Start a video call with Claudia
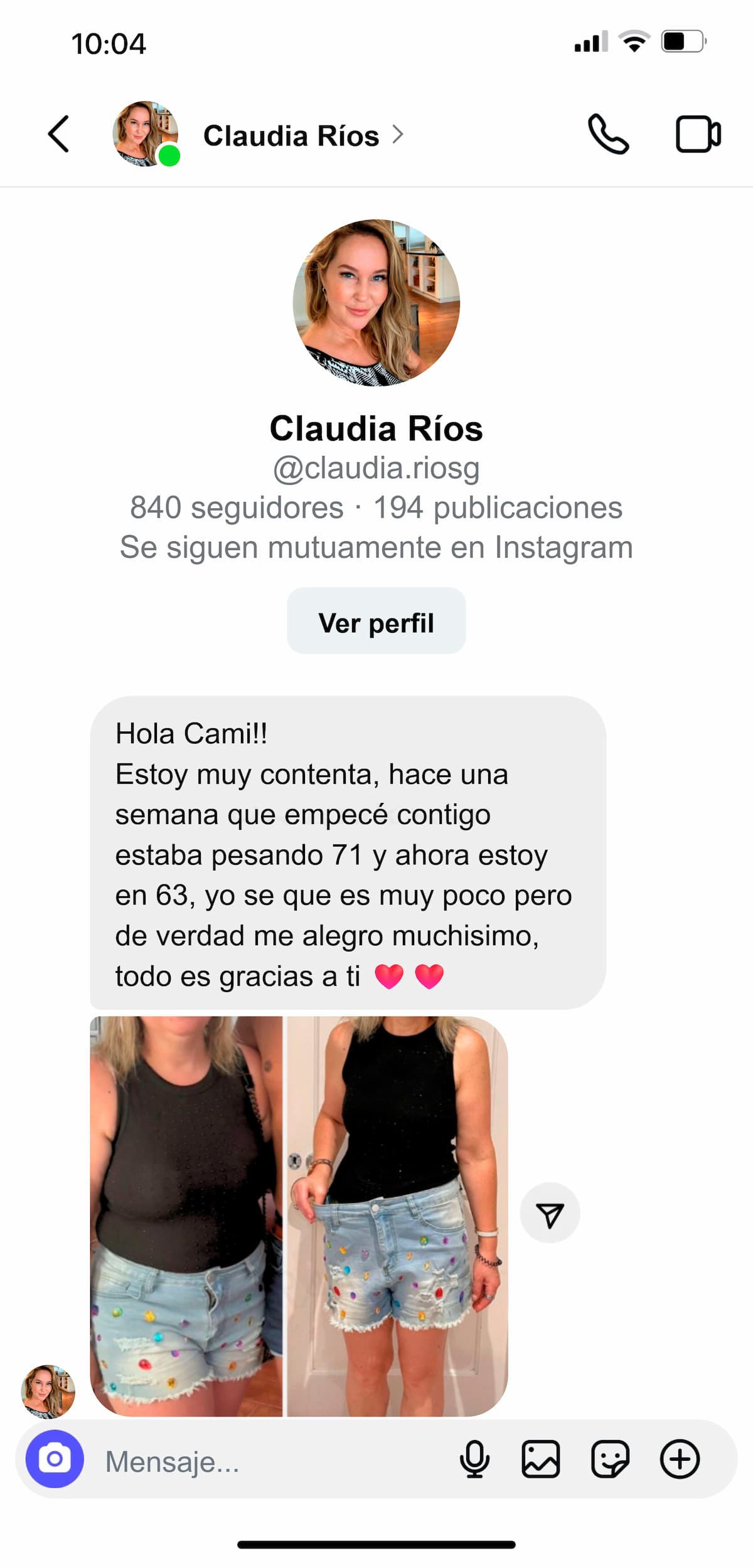 point(698,134)
